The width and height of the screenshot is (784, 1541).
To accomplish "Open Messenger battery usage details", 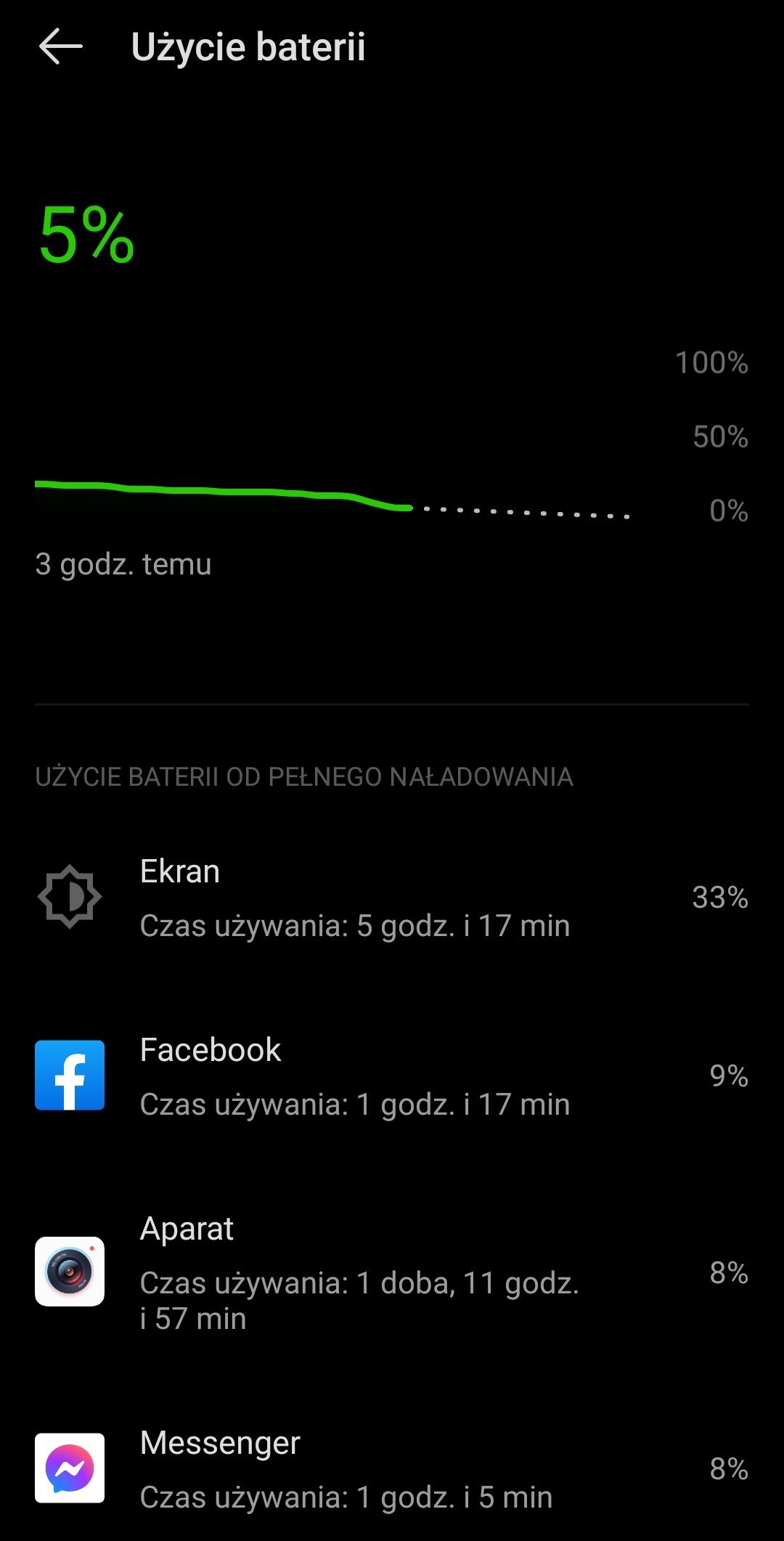I will tap(392, 1468).
